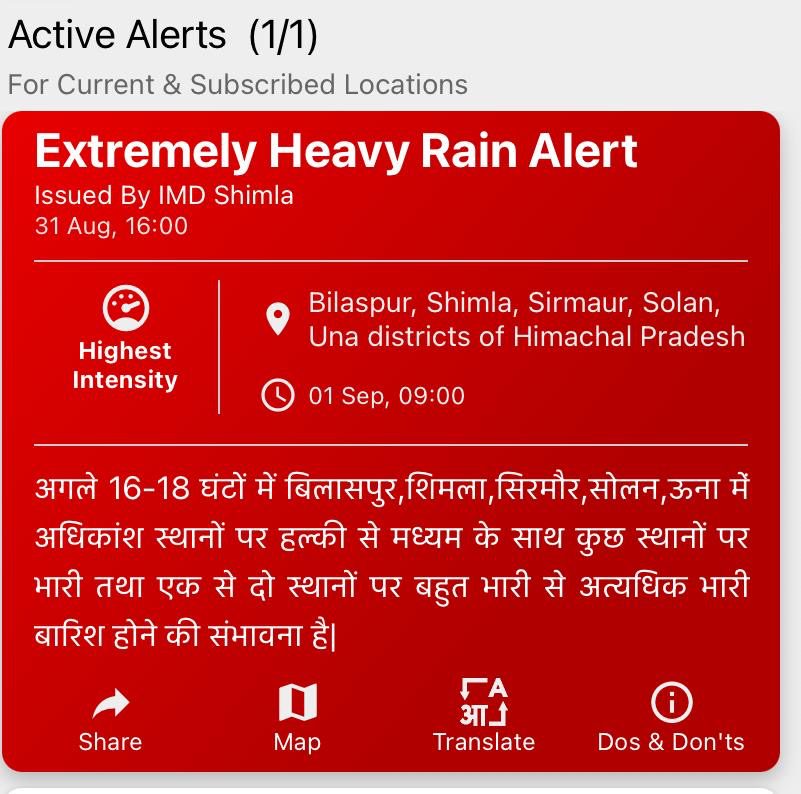Share the Extremely Heavy Rain Alert
Viewport: 801px width, 794px height.
pos(110,718)
